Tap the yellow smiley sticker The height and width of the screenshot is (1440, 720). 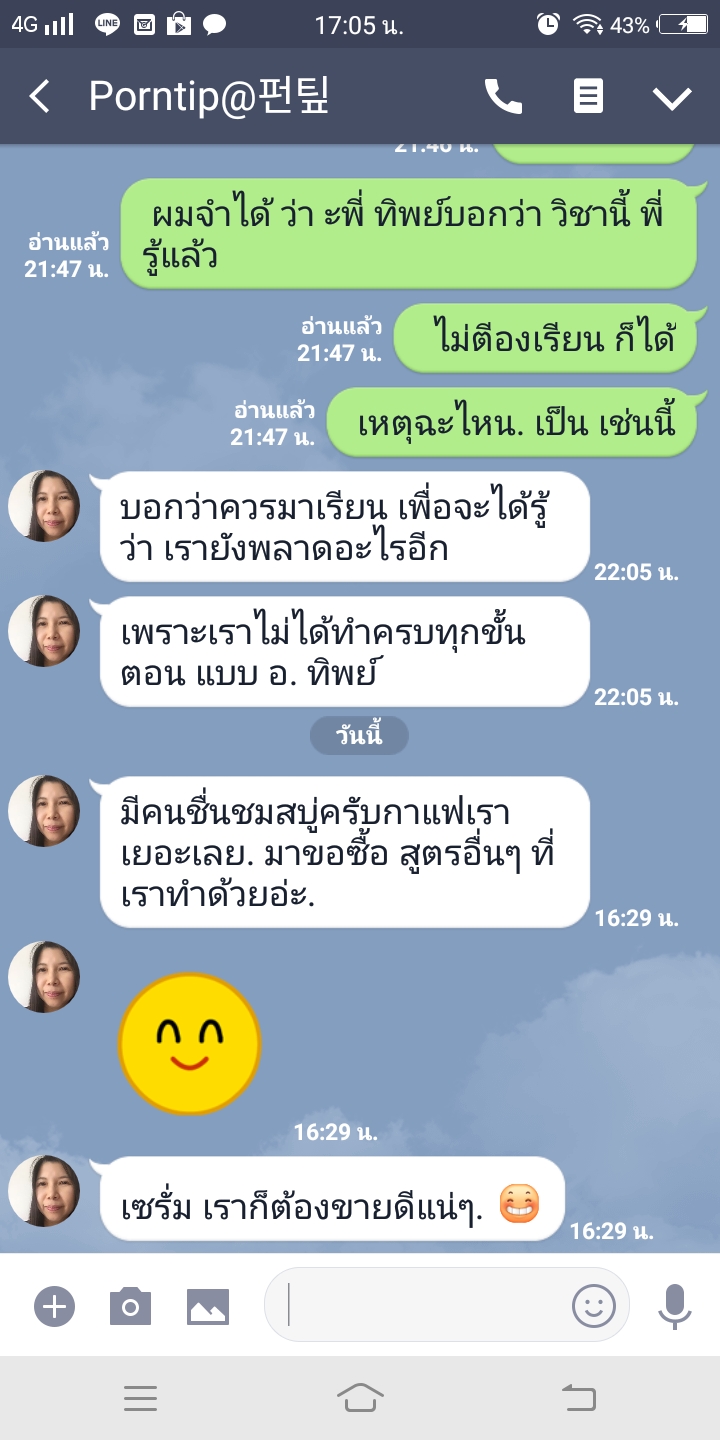(190, 1043)
